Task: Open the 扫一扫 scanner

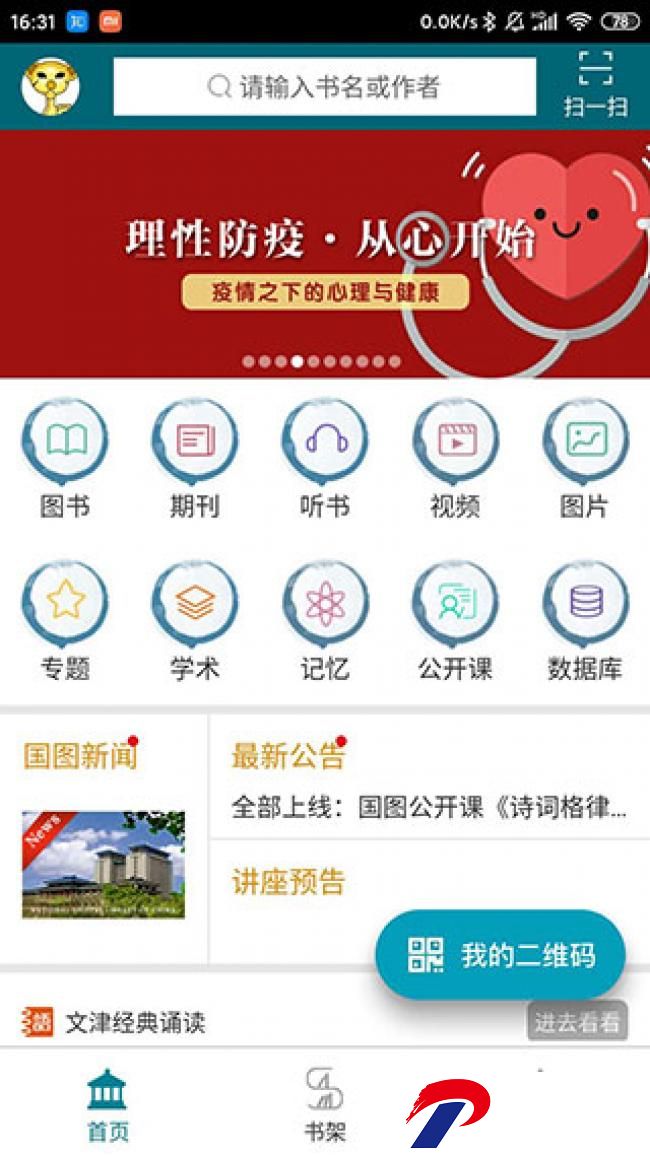Action: (595, 85)
